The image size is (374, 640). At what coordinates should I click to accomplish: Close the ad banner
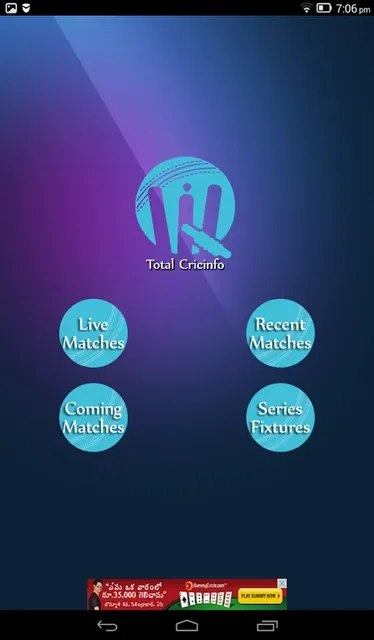click(x=283, y=582)
